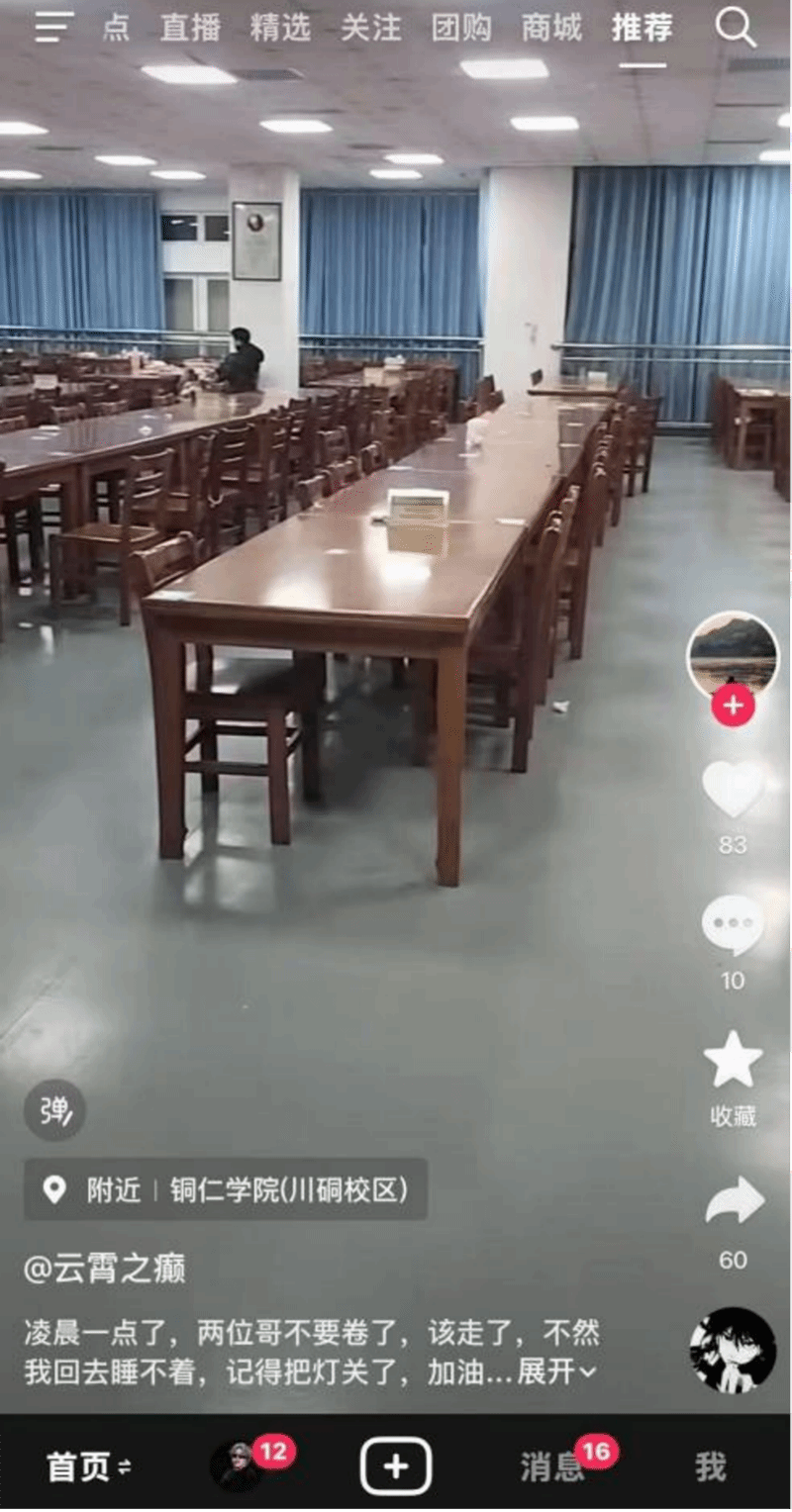Share this video via the arrow icon

pos(734,1200)
